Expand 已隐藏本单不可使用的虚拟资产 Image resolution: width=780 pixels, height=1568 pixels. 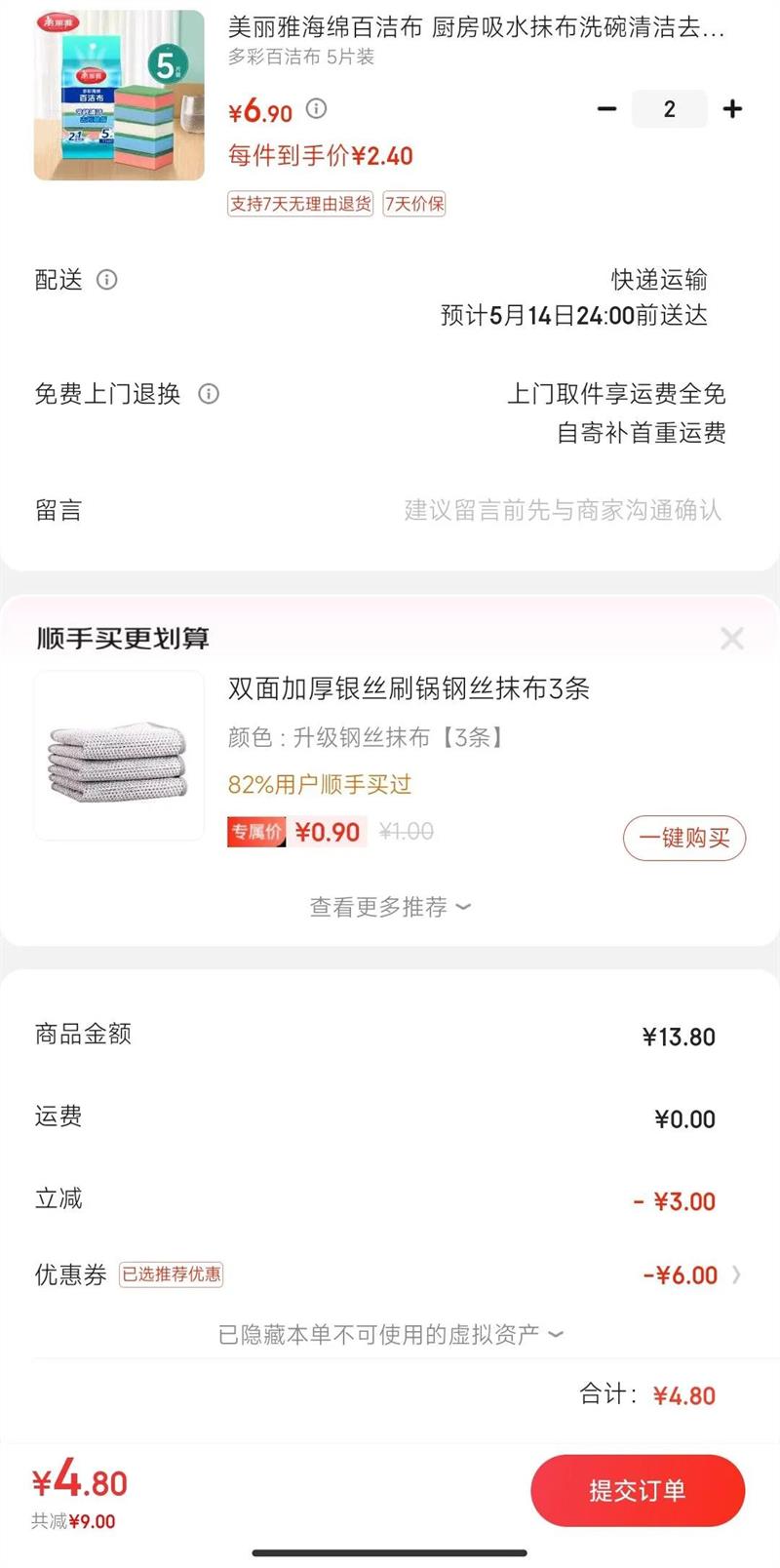[x=390, y=1334]
